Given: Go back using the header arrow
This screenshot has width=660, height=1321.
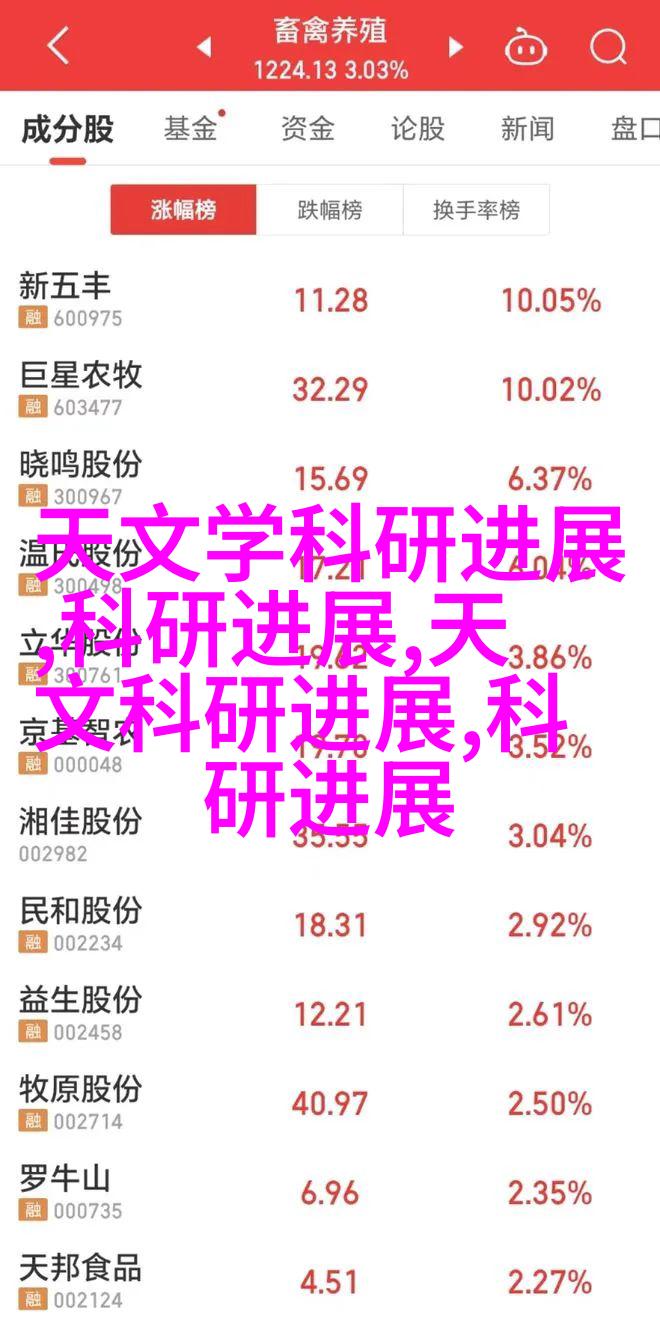Looking at the screenshot, I should coord(58,46).
